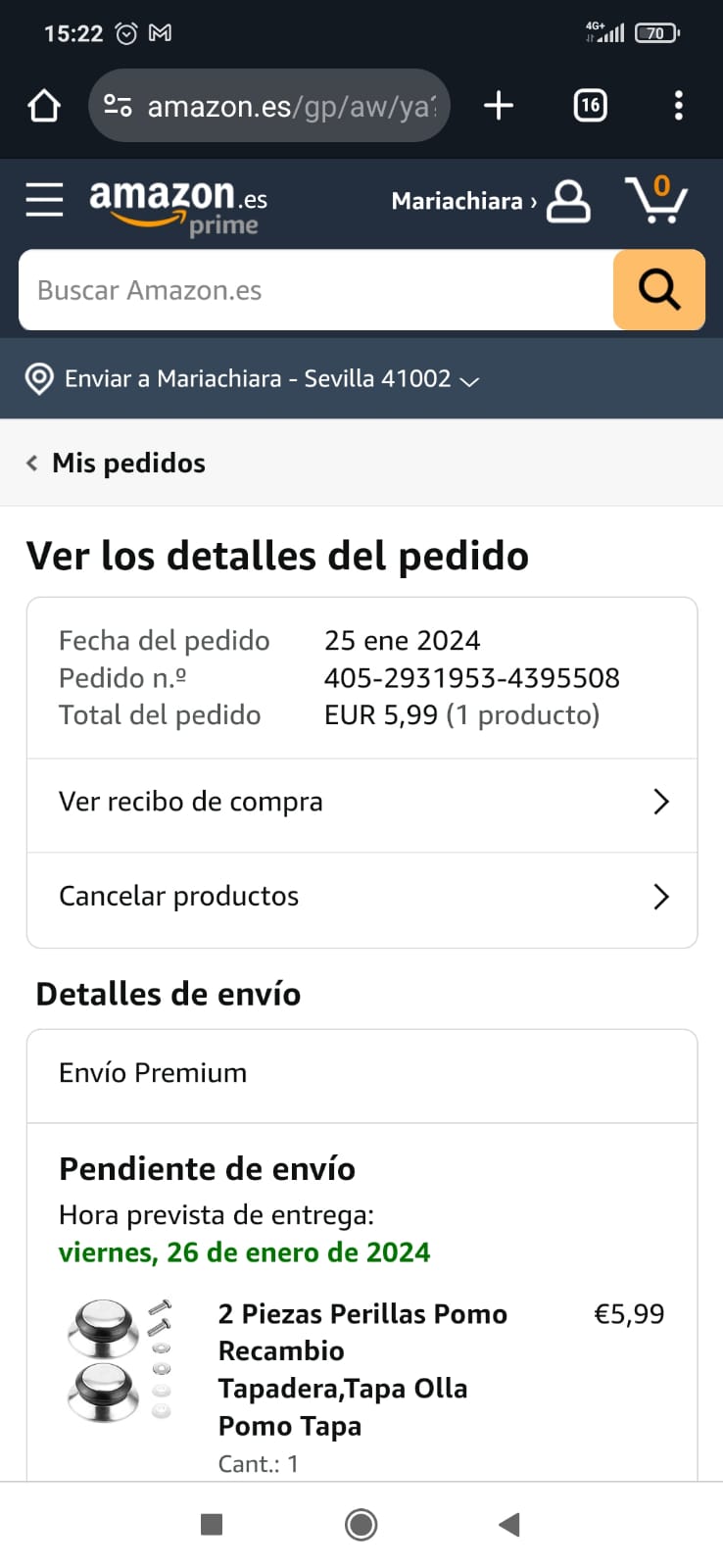Tap the system back button
This screenshot has height=1568, width=723.
(x=508, y=1525)
